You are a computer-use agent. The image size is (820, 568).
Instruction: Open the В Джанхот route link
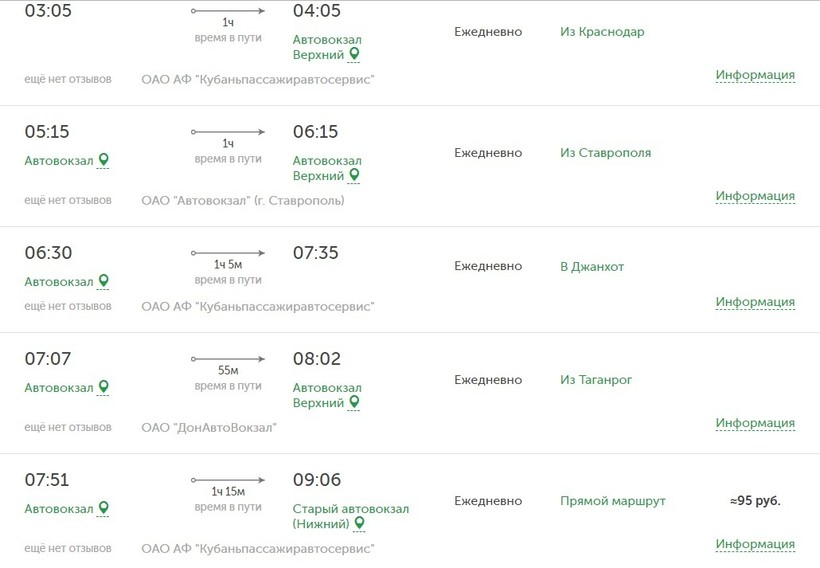coord(591,267)
